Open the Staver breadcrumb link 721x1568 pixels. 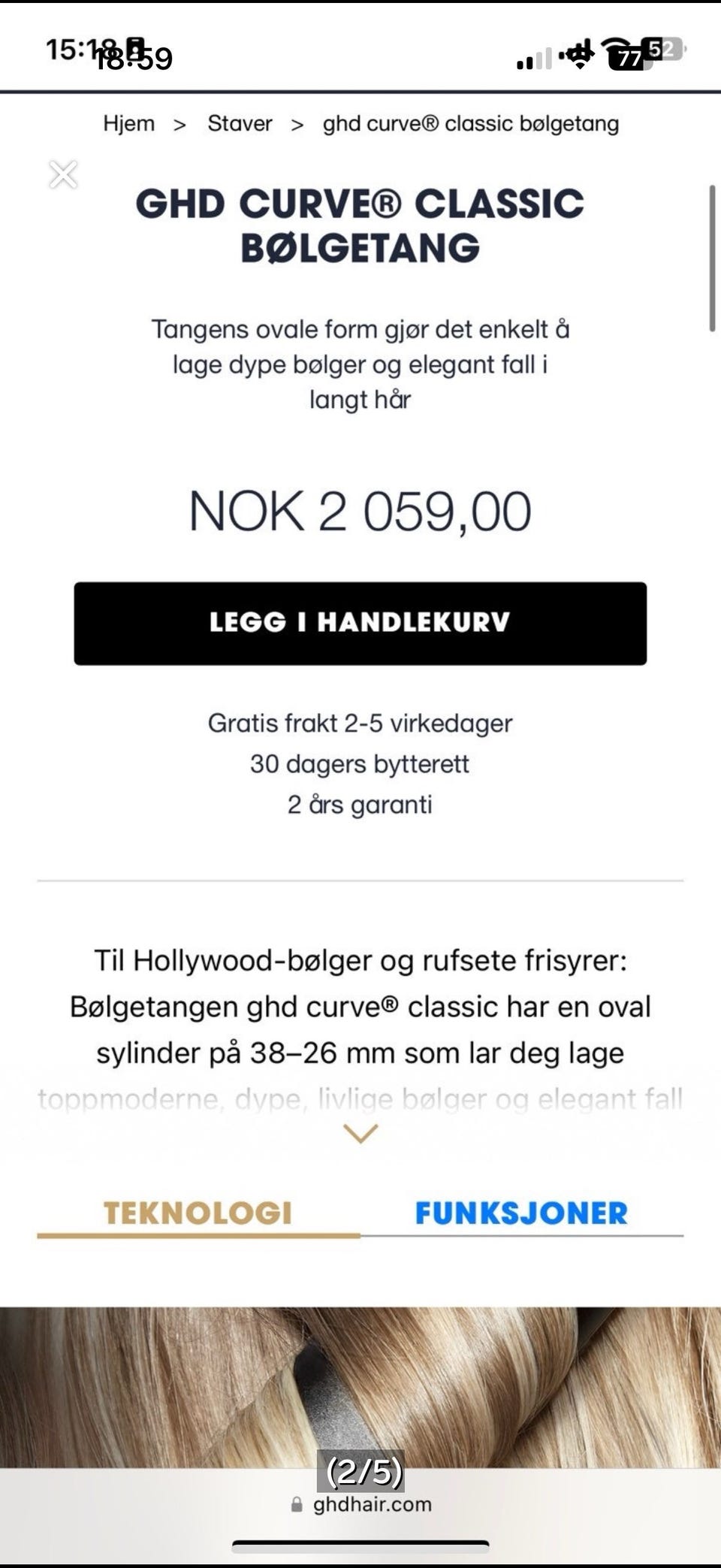[x=240, y=123]
